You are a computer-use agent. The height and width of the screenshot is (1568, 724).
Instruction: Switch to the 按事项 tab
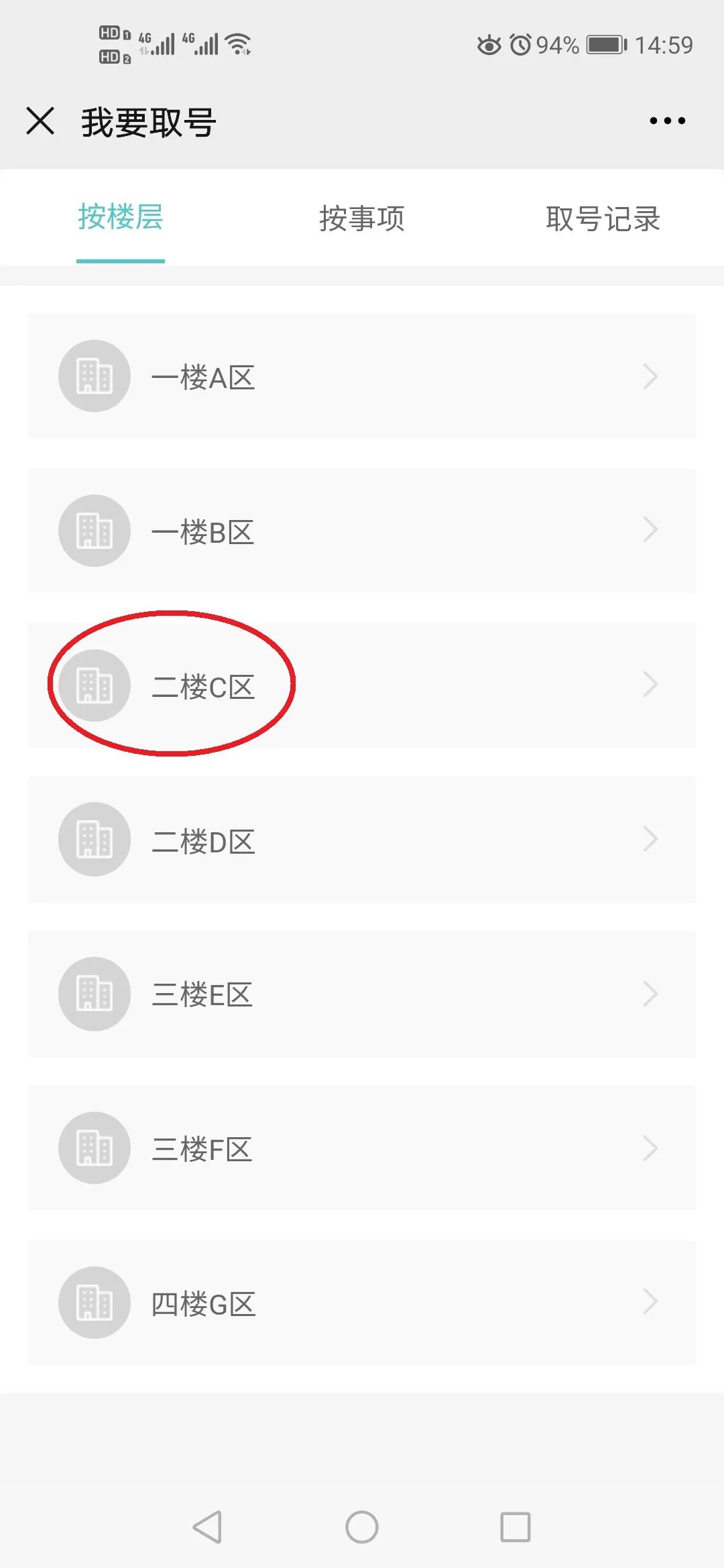pos(362,218)
